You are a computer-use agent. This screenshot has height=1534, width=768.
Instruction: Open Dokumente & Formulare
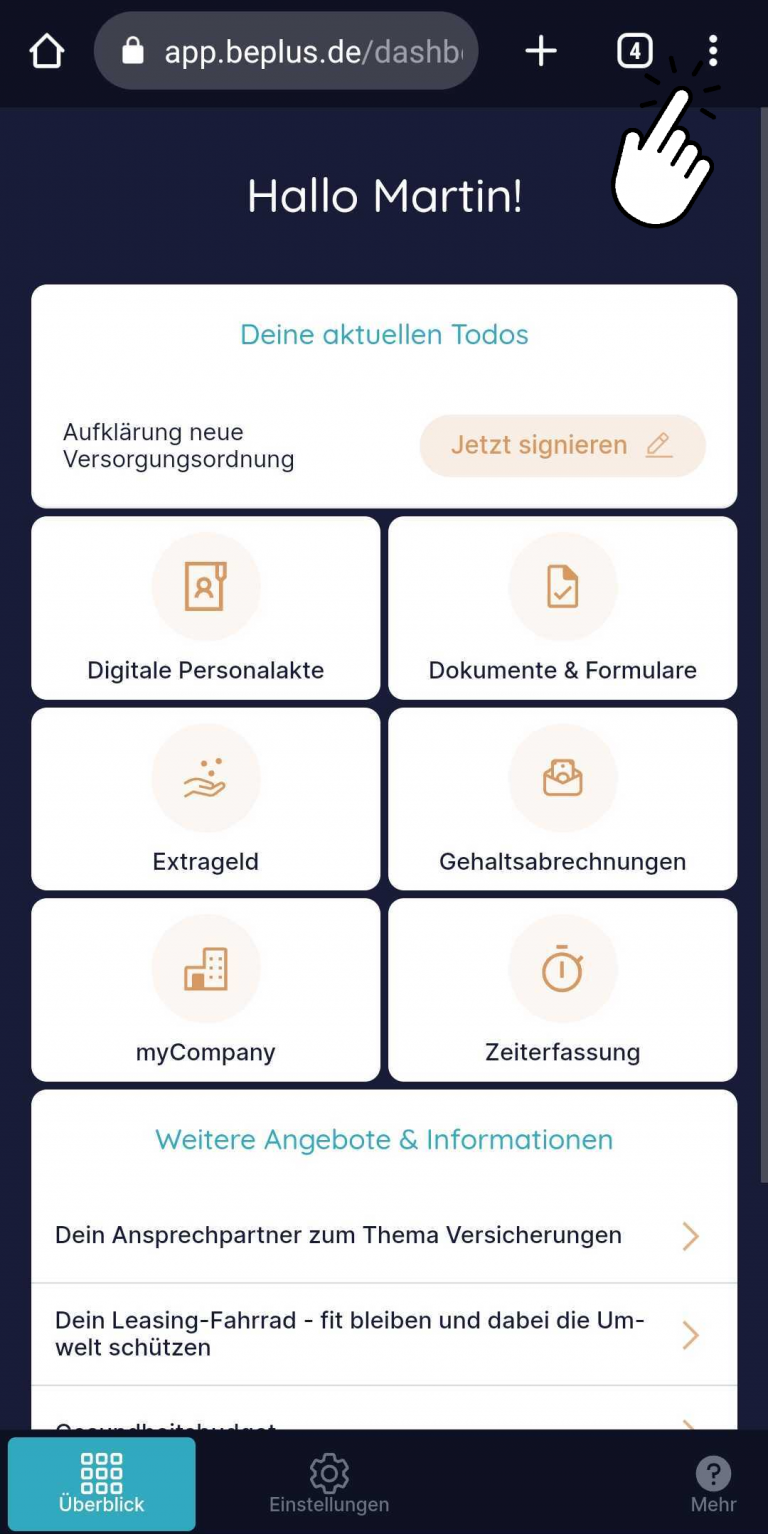point(563,608)
